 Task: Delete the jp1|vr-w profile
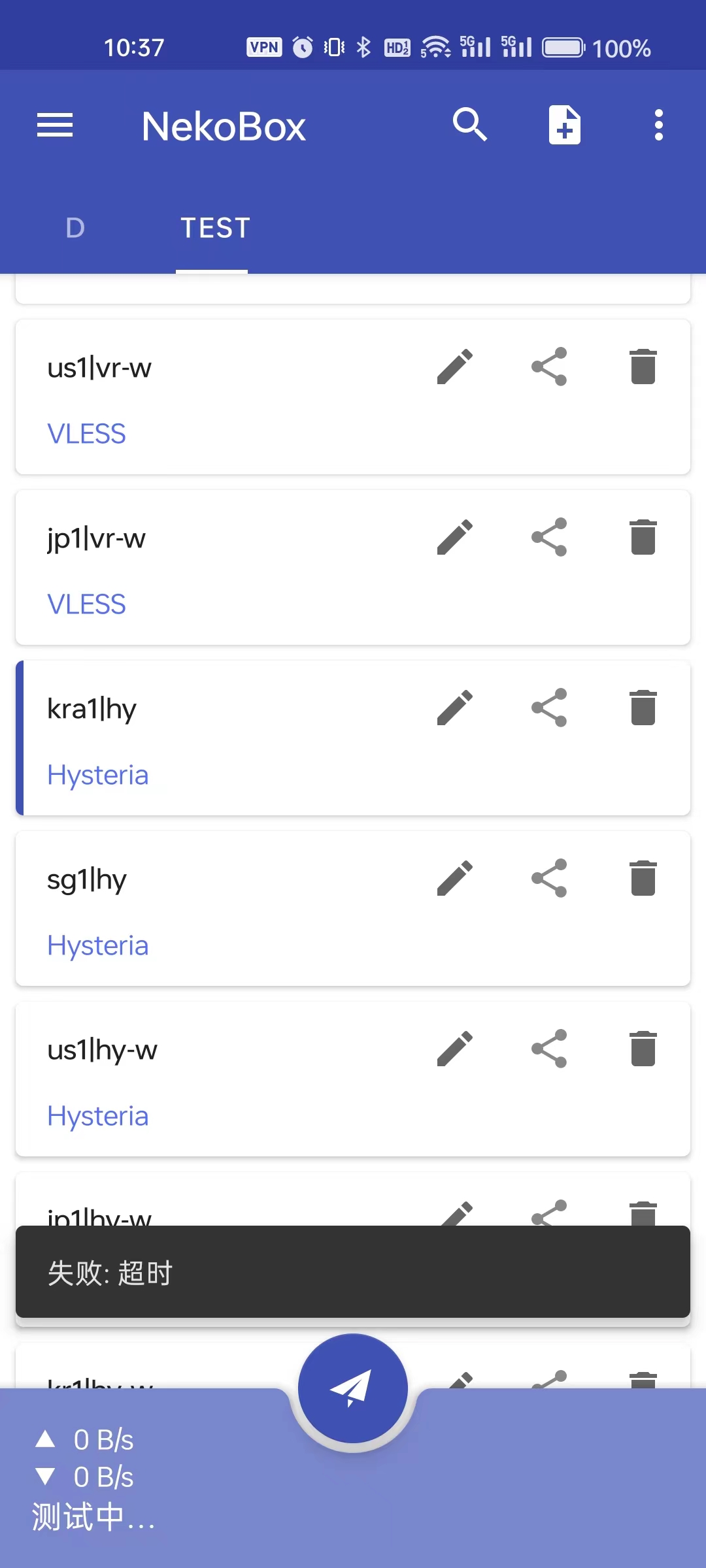click(x=642, y=537)
